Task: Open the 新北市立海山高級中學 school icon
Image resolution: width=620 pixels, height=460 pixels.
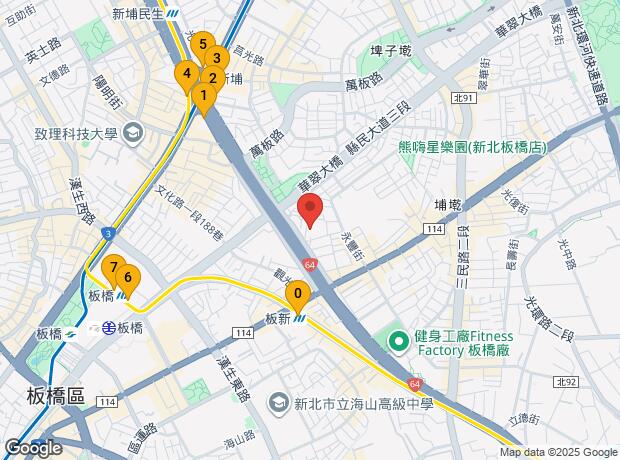Action: 279,403
